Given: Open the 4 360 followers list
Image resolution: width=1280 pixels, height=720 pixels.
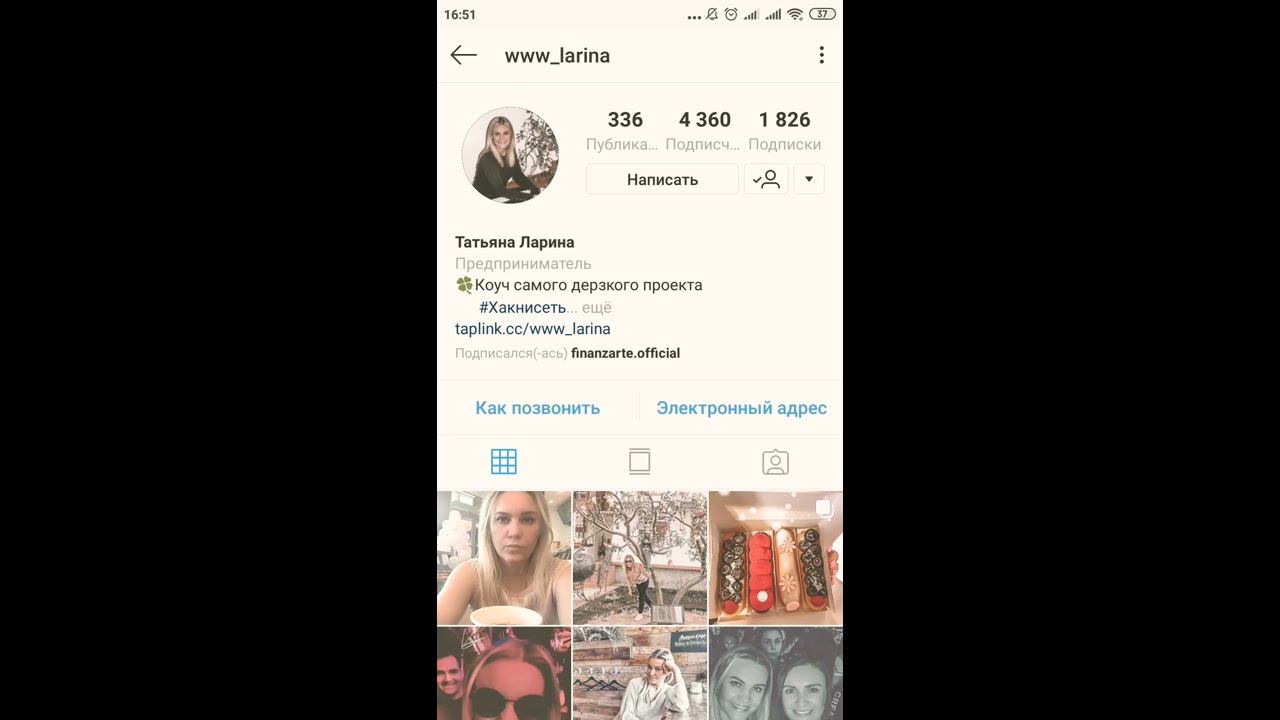Looking at the screenshot, I should click(704, 130).
